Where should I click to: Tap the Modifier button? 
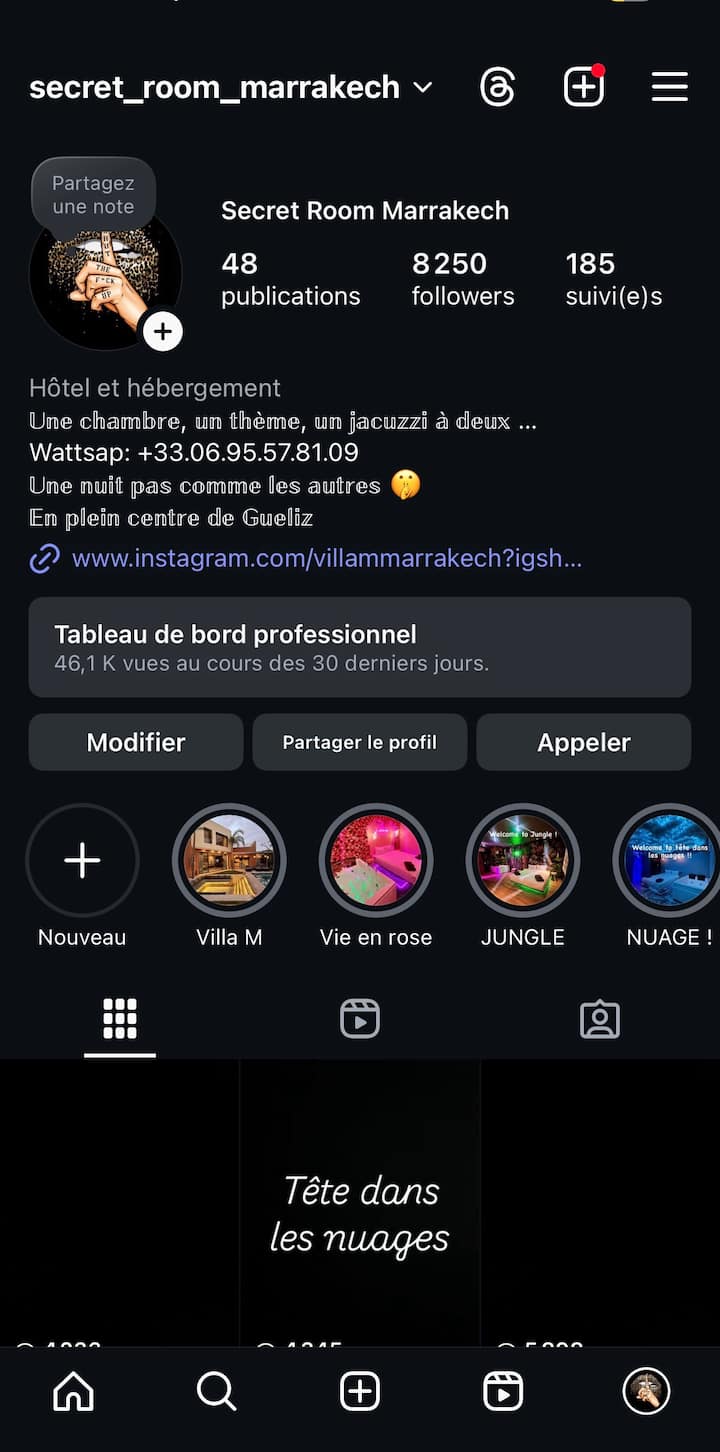[136, 742]
